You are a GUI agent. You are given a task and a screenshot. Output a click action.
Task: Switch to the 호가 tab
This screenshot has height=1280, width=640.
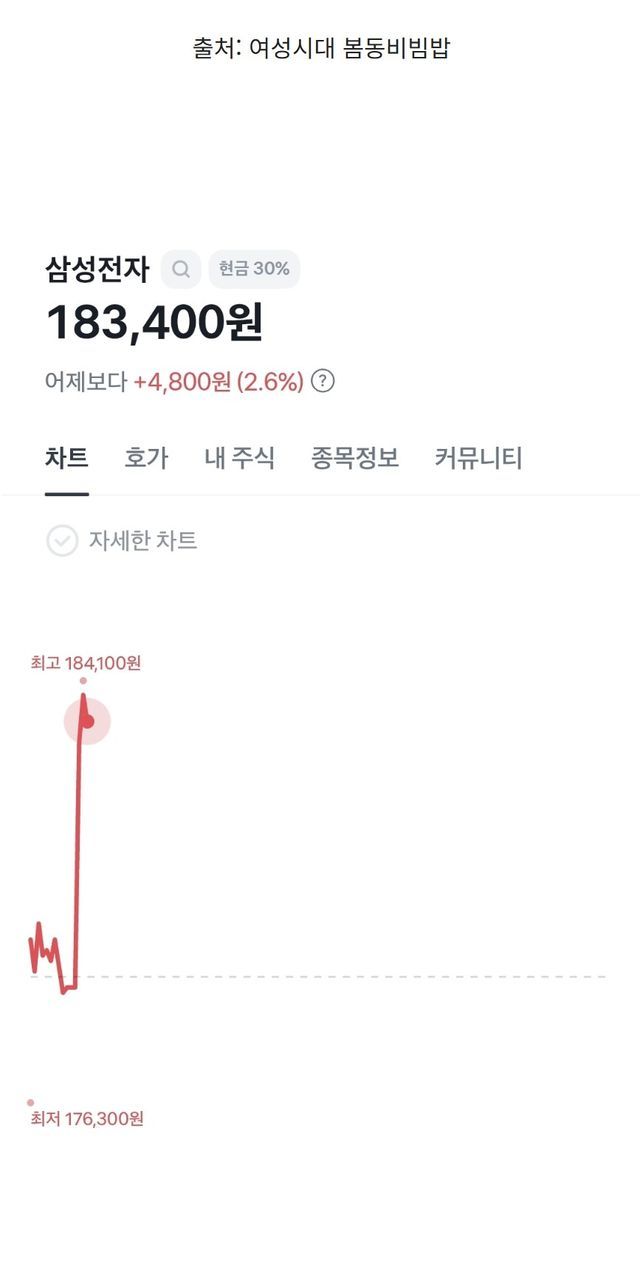click(146, 459)
